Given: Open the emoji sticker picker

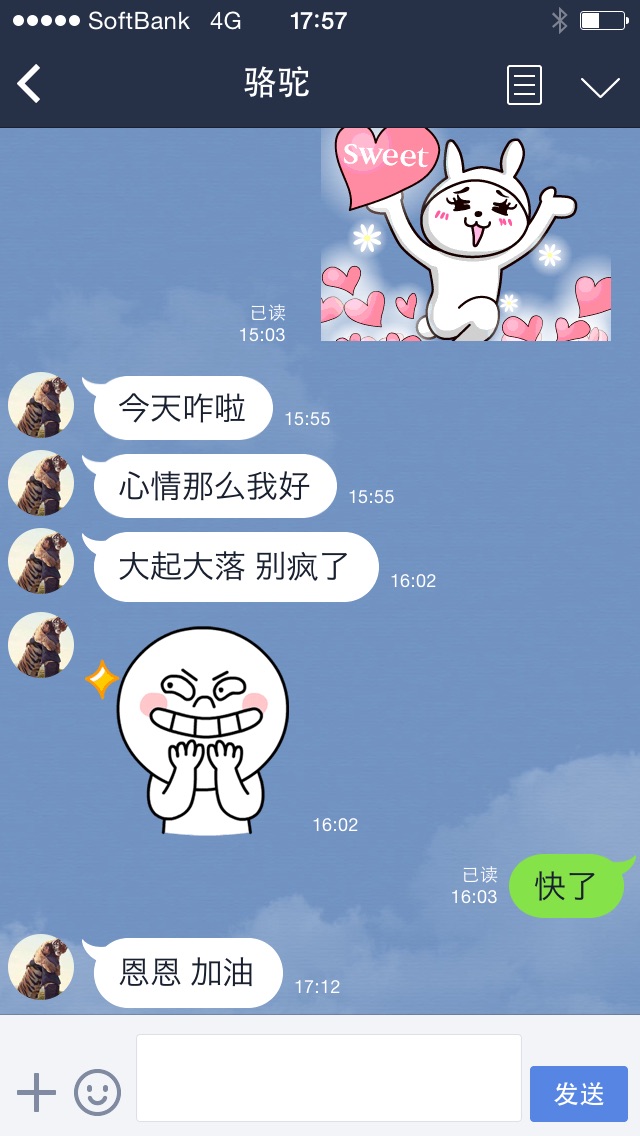Looking at the screenshot, I should click(x=97, y=1092).
